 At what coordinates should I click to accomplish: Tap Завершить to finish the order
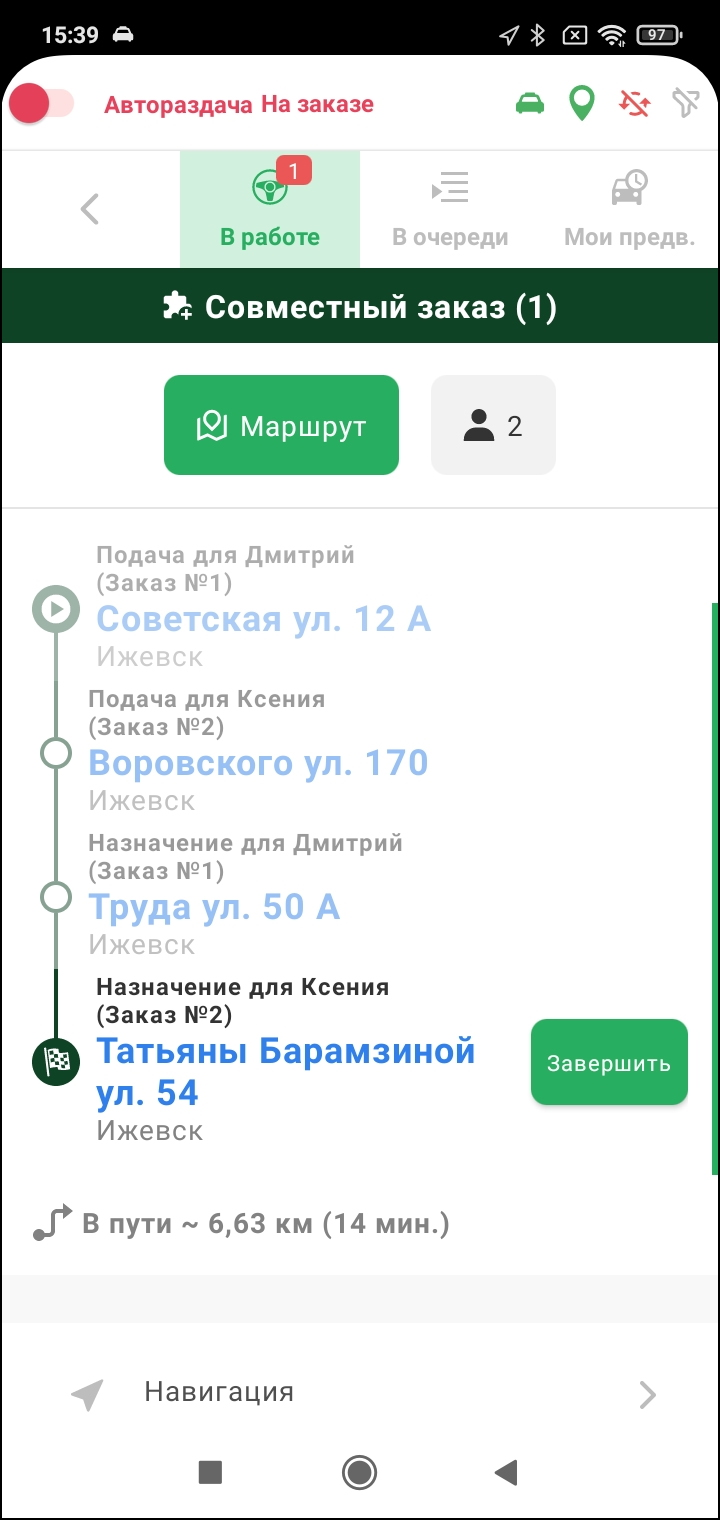[x=609, y=1062]
